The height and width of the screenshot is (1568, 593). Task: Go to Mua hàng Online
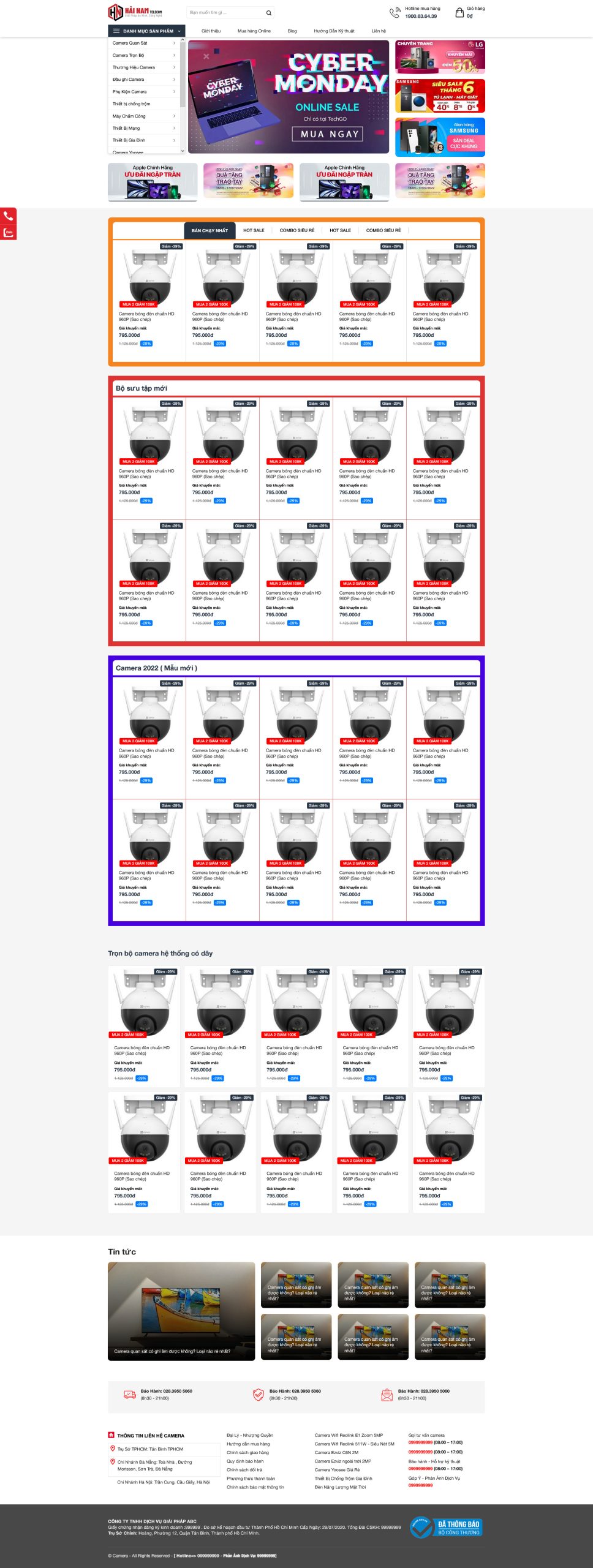(254, 31)
